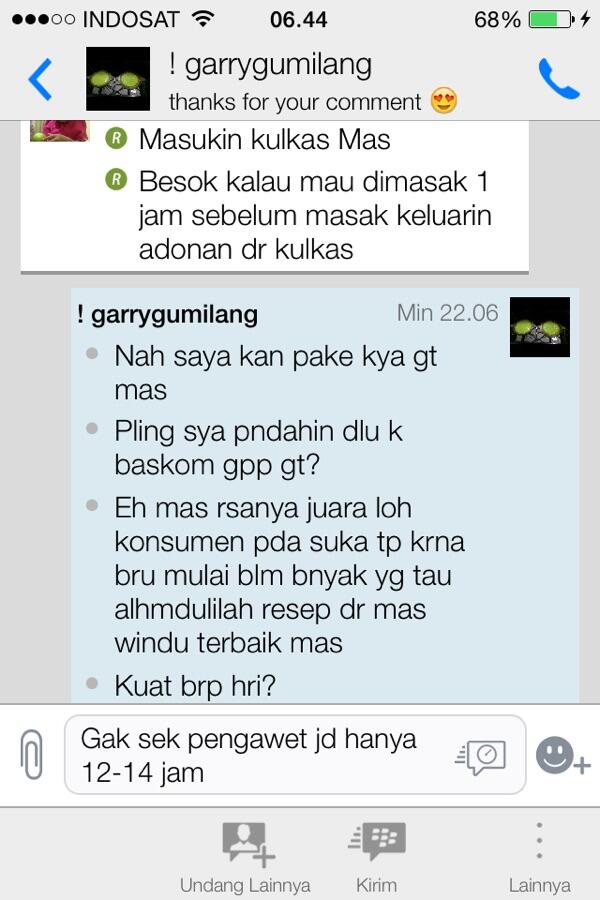This screenshot has width=600, height=900.
Task: Tap garrygumilang's avatar beside the message
Action: pos(540,327)
